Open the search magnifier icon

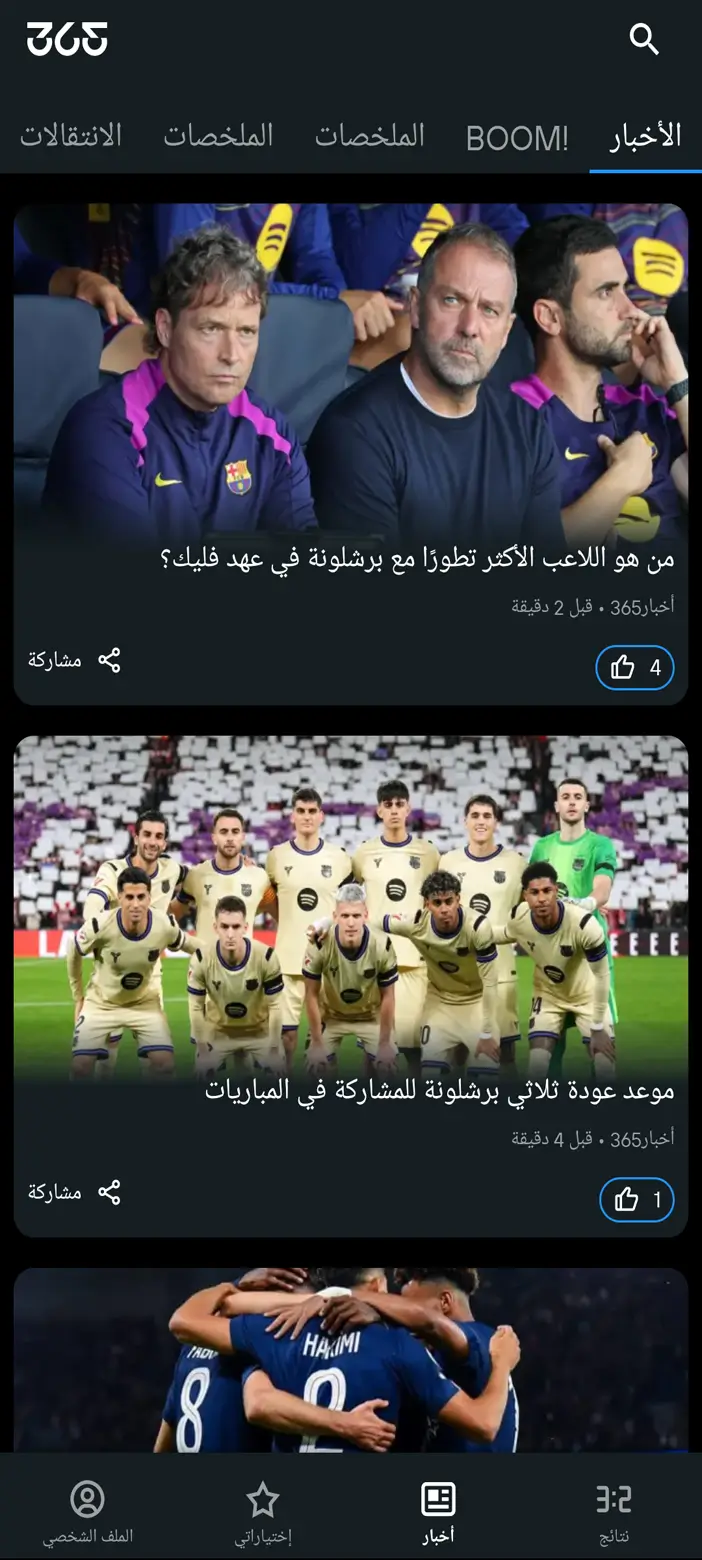coord(644,39)
